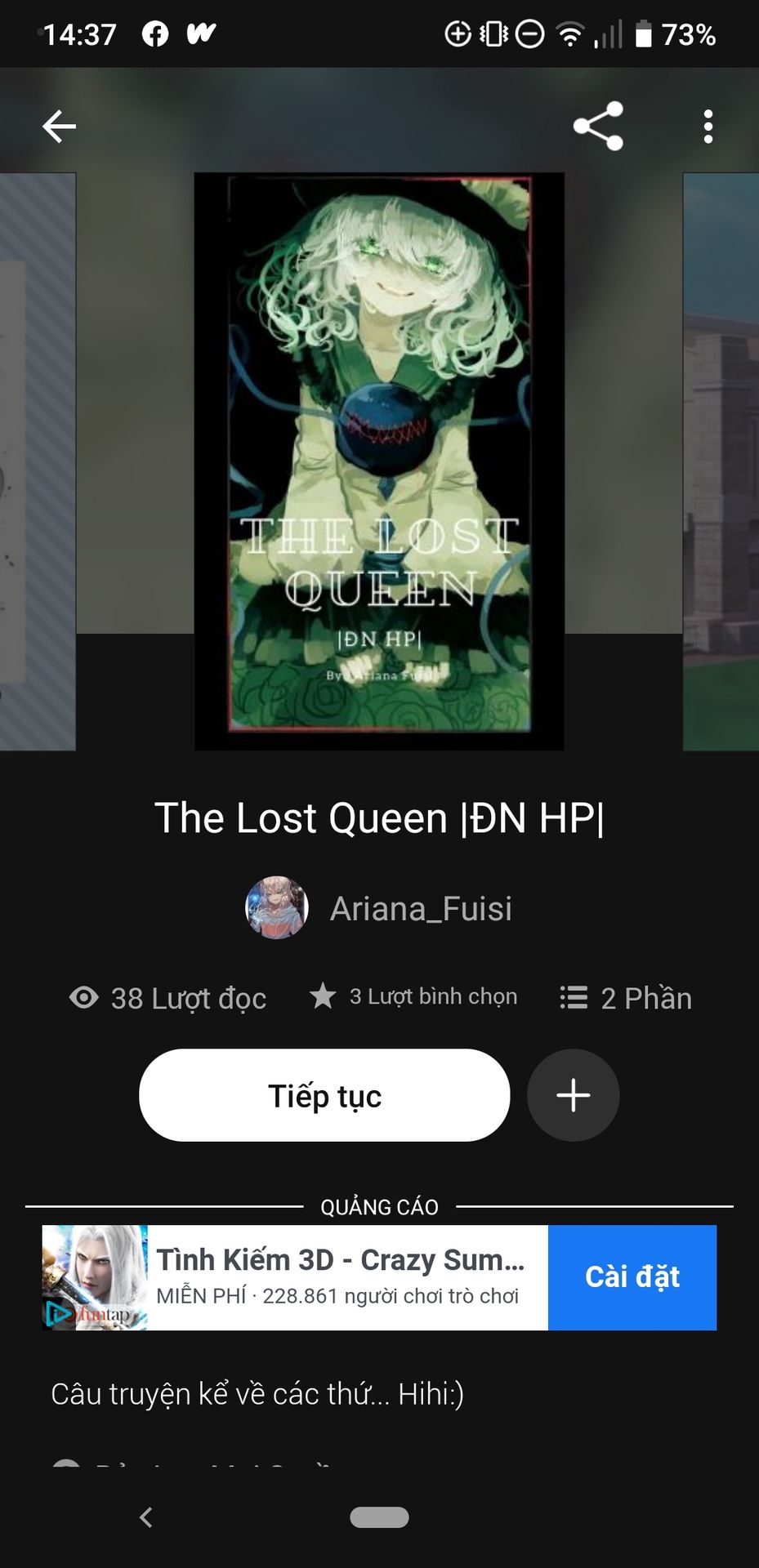The width and height of the screenshot is (759, 1568).
Task: Expand the story description text
Action: [x=257, y=1394]
